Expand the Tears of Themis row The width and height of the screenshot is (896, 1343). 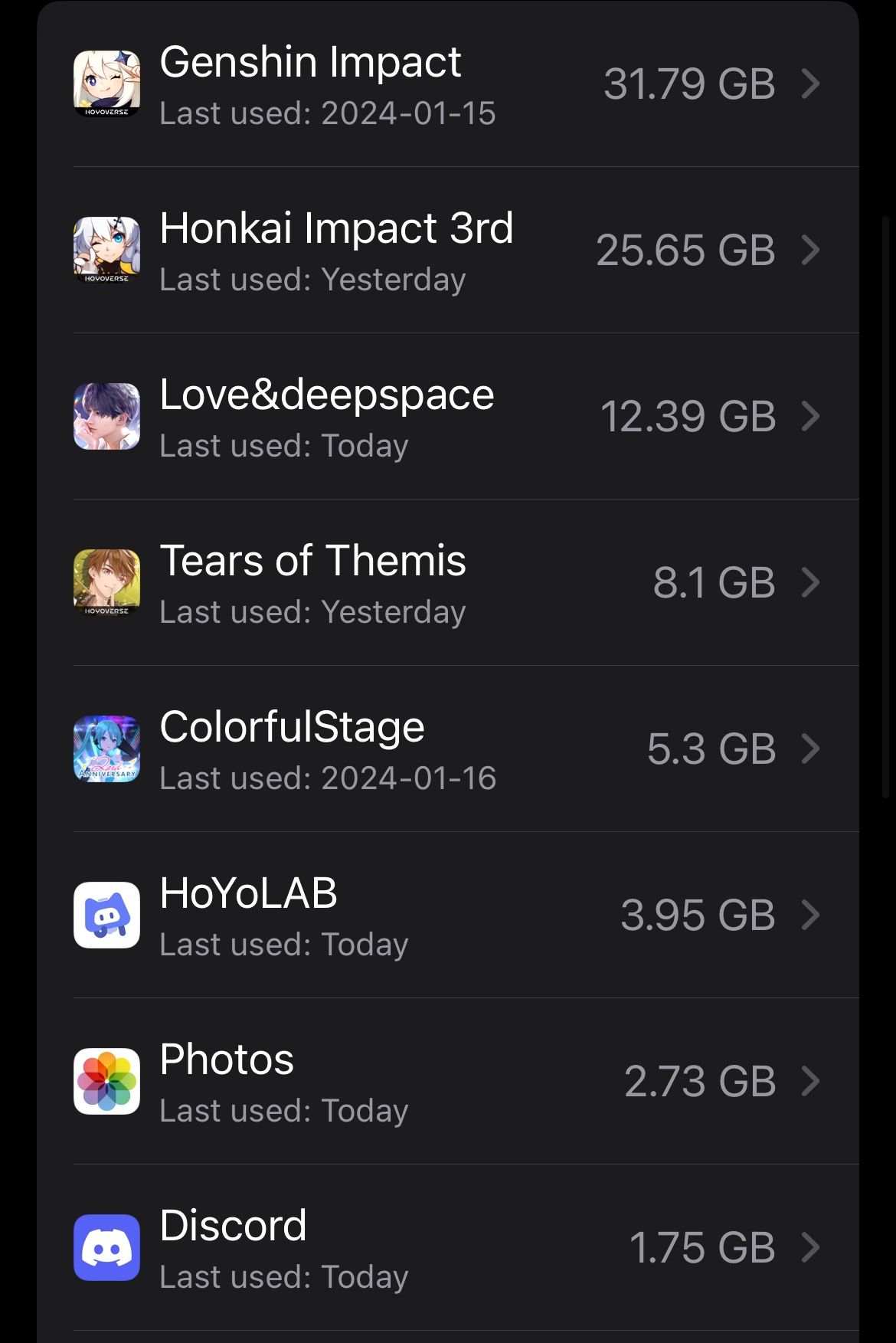coord(809,583)
